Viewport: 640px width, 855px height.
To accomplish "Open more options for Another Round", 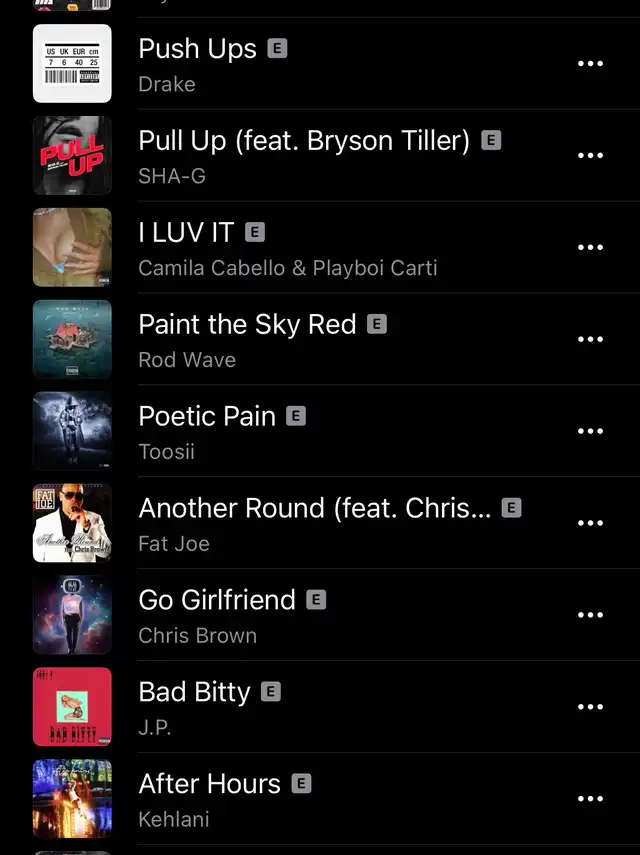I will tap(590, 524).
